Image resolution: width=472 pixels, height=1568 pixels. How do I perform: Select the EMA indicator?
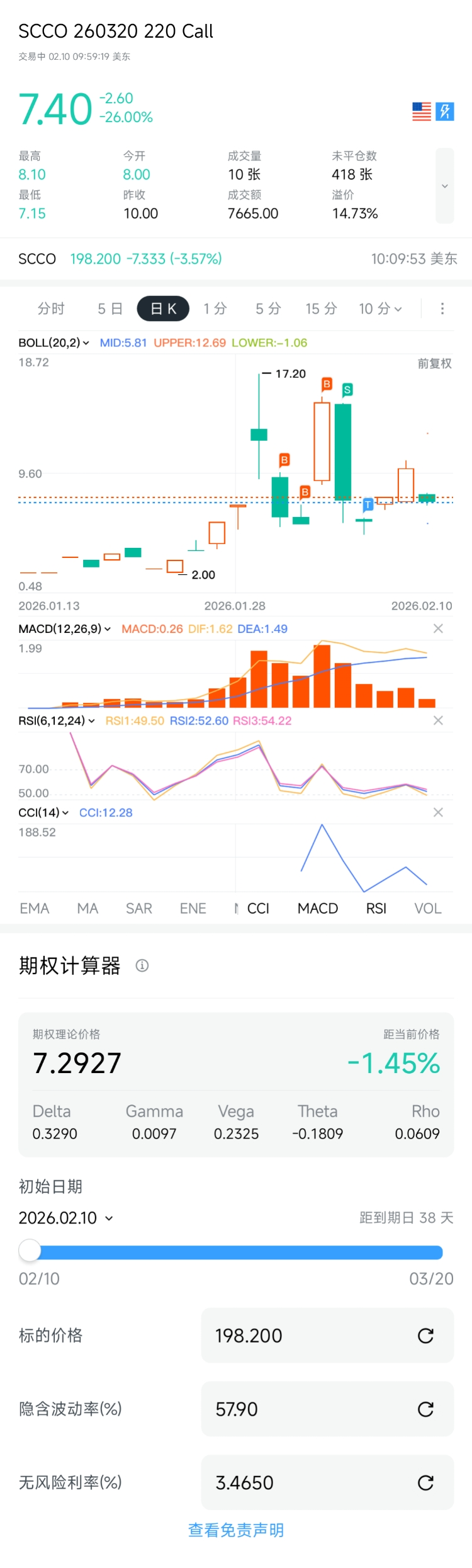[x=35, y=908]
